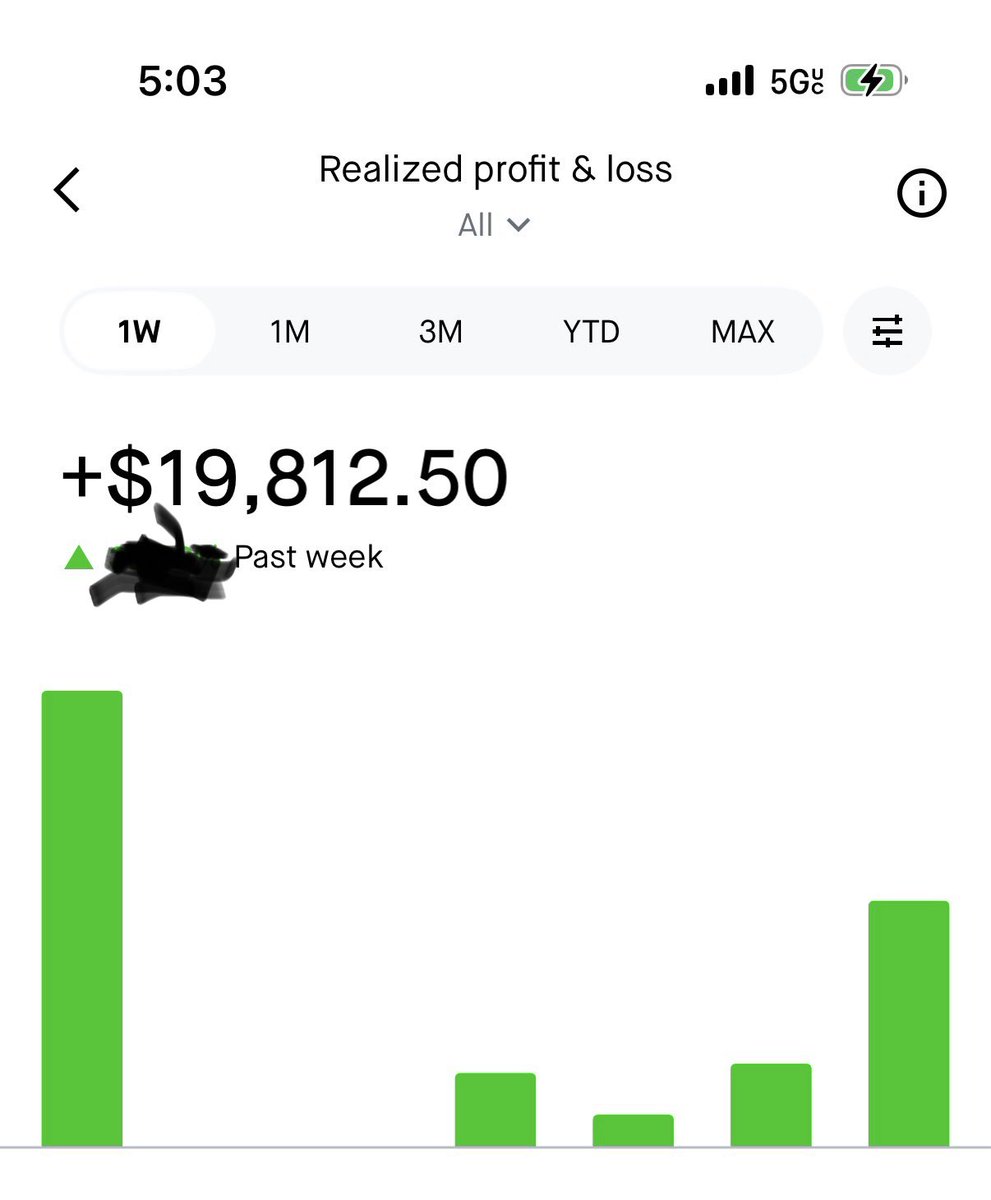Viewport: 991px width, 1200px height.
Task: Select the 1W time range
Action: 139,331
